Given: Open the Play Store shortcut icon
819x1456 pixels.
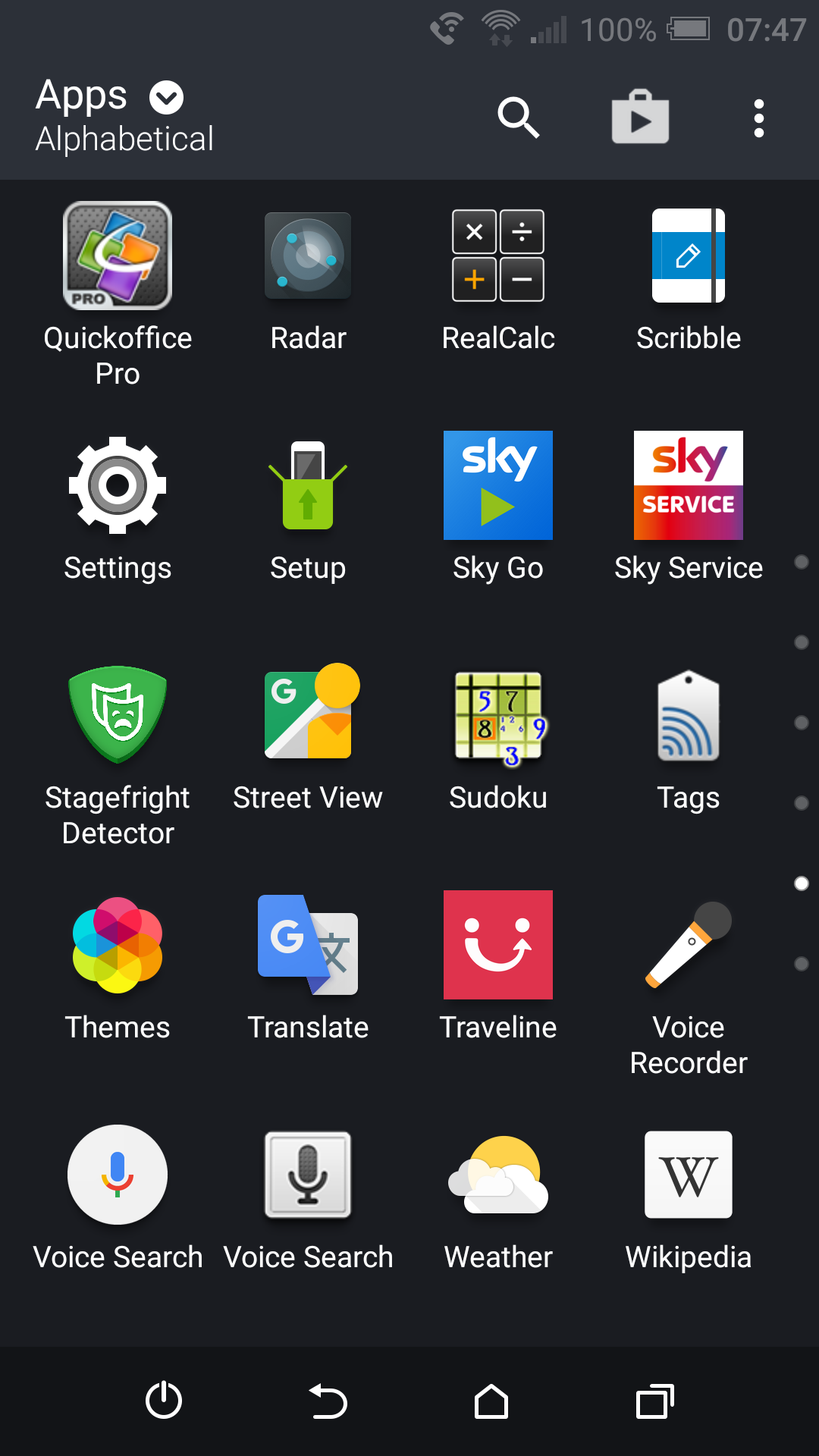Looking at the screenshot, I should tap(640, 117).
